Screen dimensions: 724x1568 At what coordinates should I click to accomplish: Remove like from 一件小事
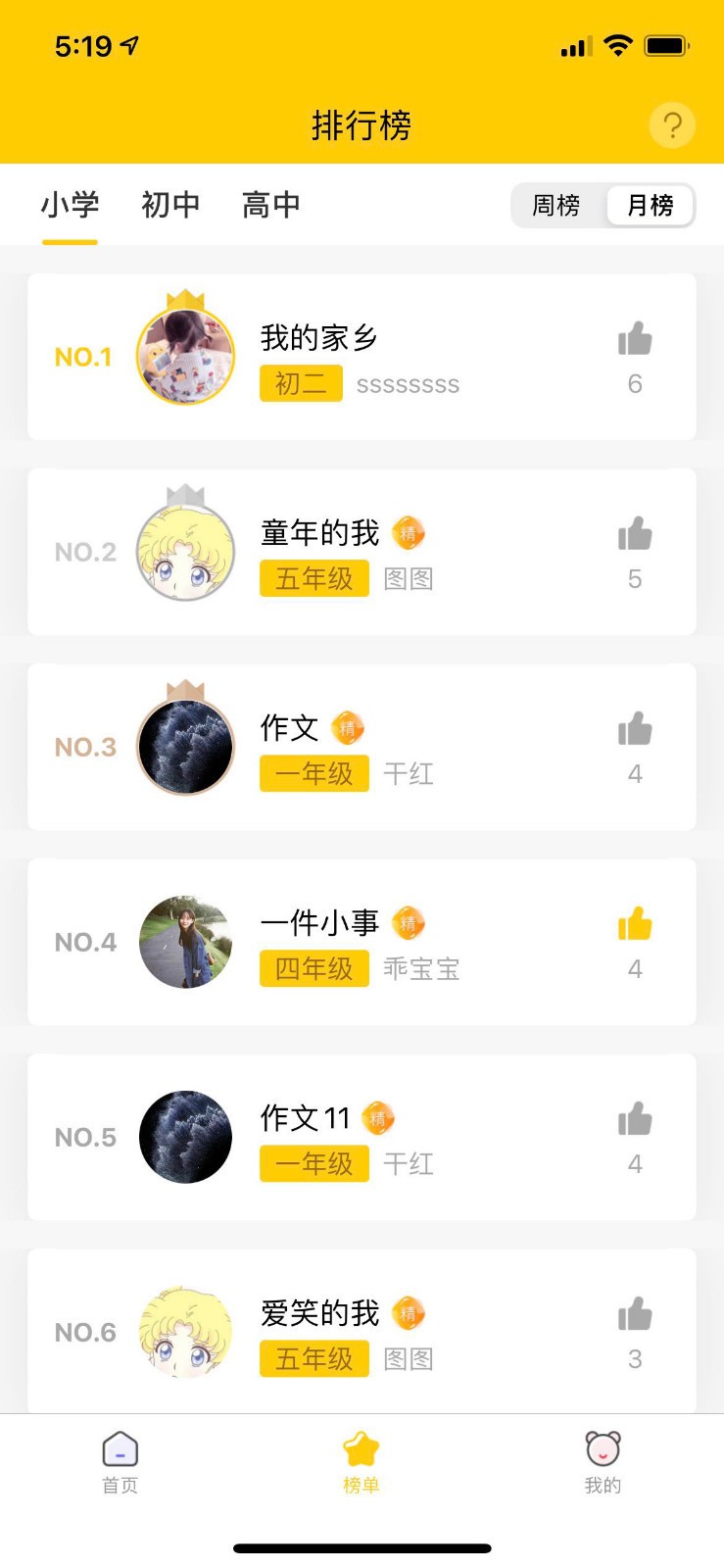[635, 925]
